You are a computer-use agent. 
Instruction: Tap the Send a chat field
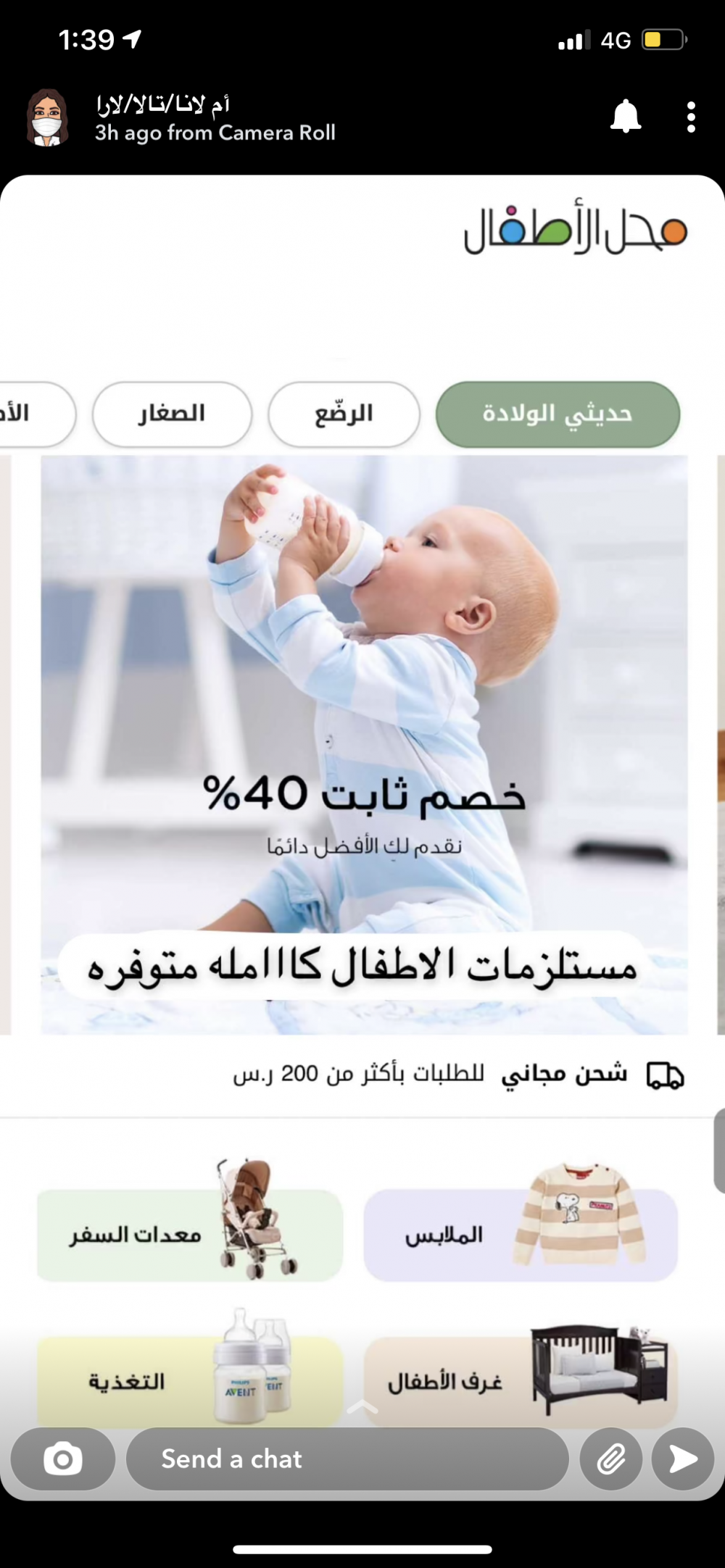click(347, 1459)
